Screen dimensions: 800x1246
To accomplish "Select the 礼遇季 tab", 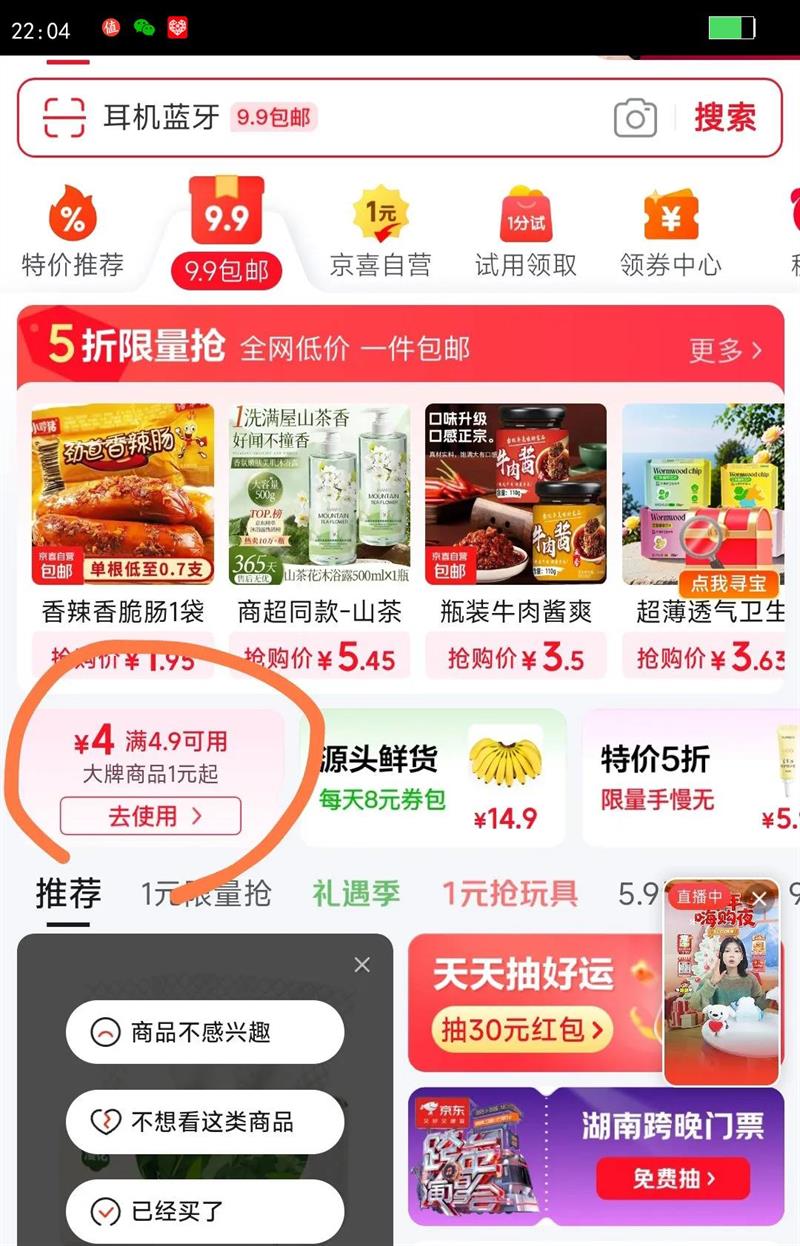I will 356,893.
